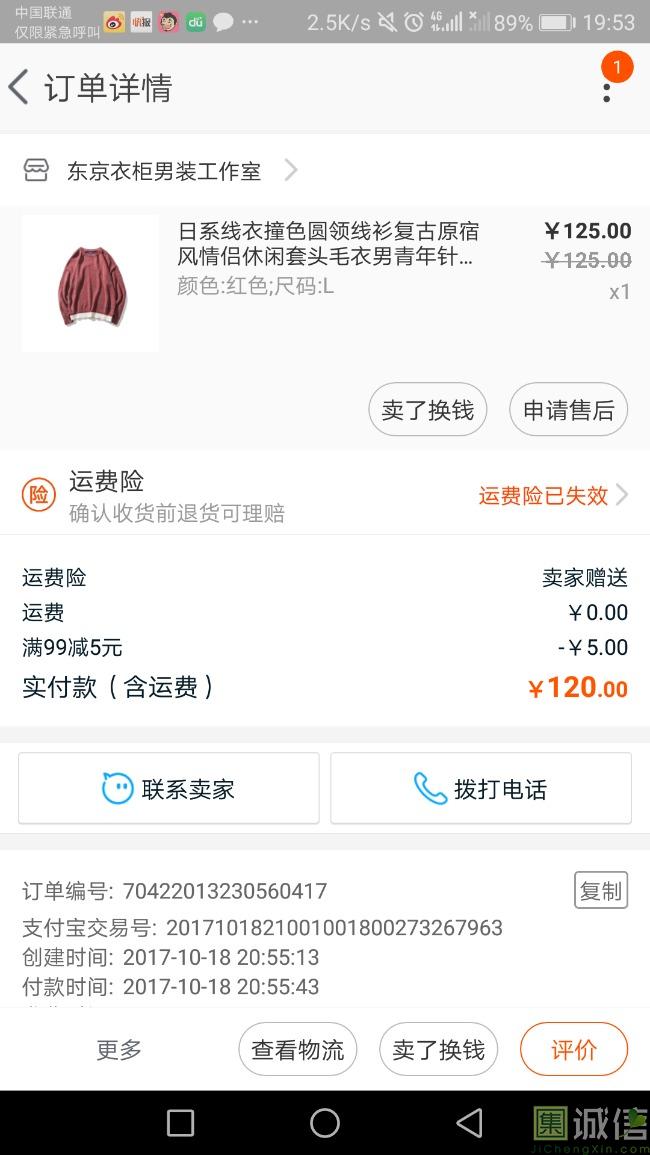Viewport: 650px width, 1155px height.
Task: Open the three-dot overflow menu
Action: pos(606,90)
